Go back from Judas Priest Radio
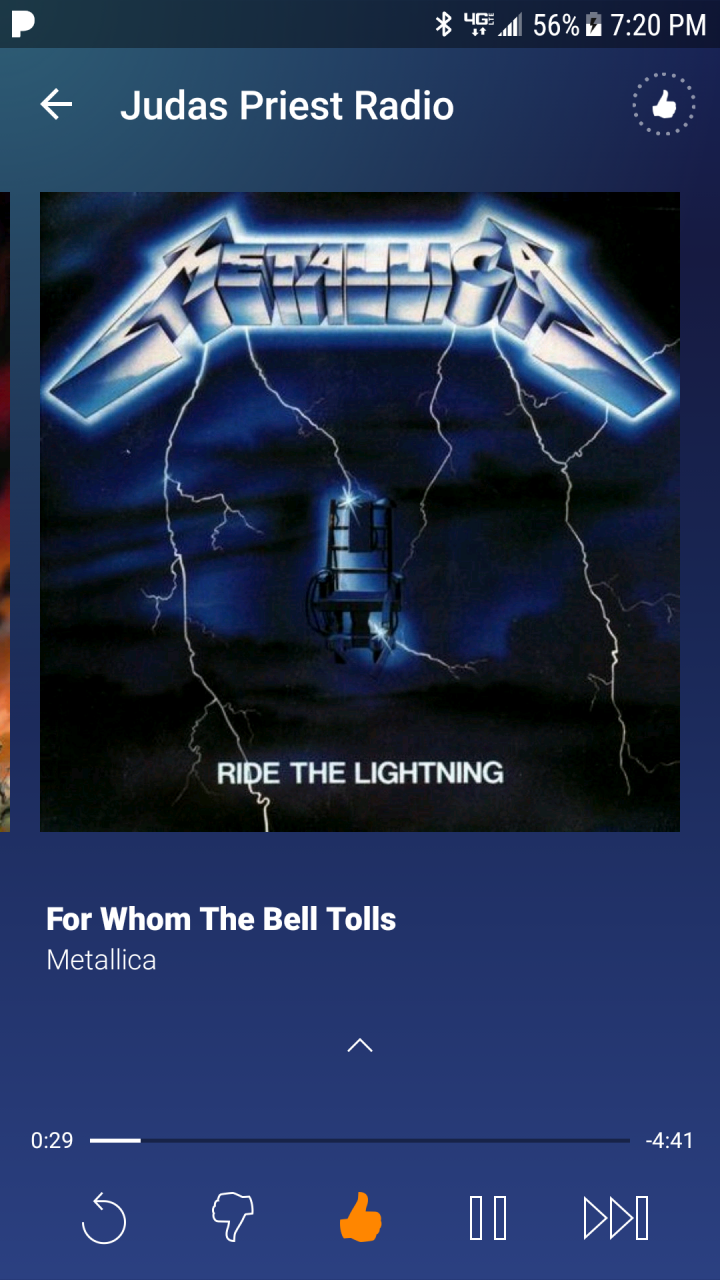The image size is (720, 1280). tap(56, 105)
